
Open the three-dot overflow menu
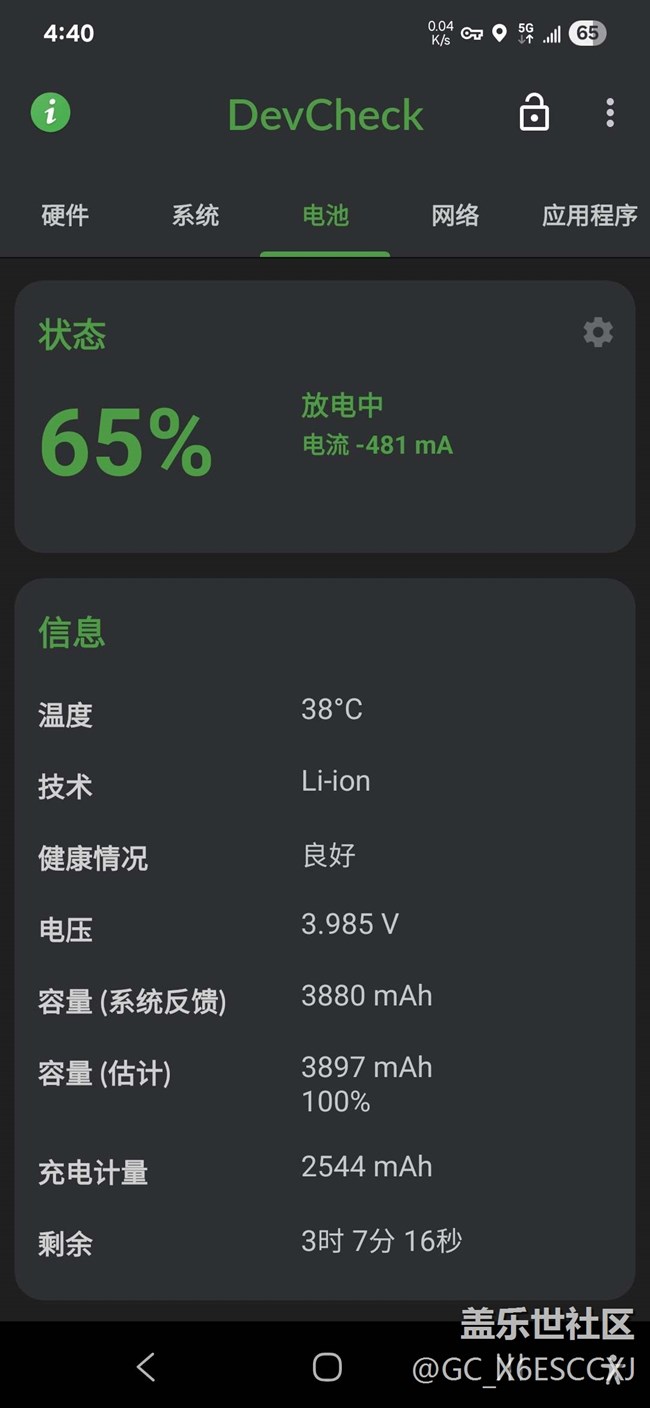click(x=610, y=113)
